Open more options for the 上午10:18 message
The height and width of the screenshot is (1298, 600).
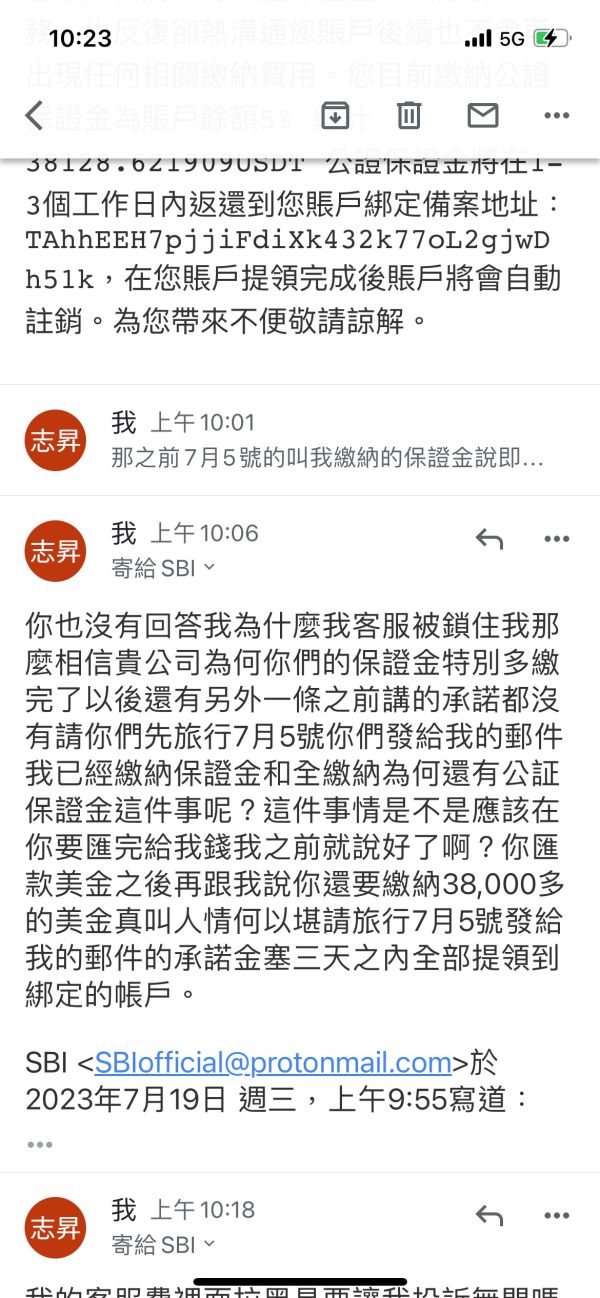coord(557,1216)
